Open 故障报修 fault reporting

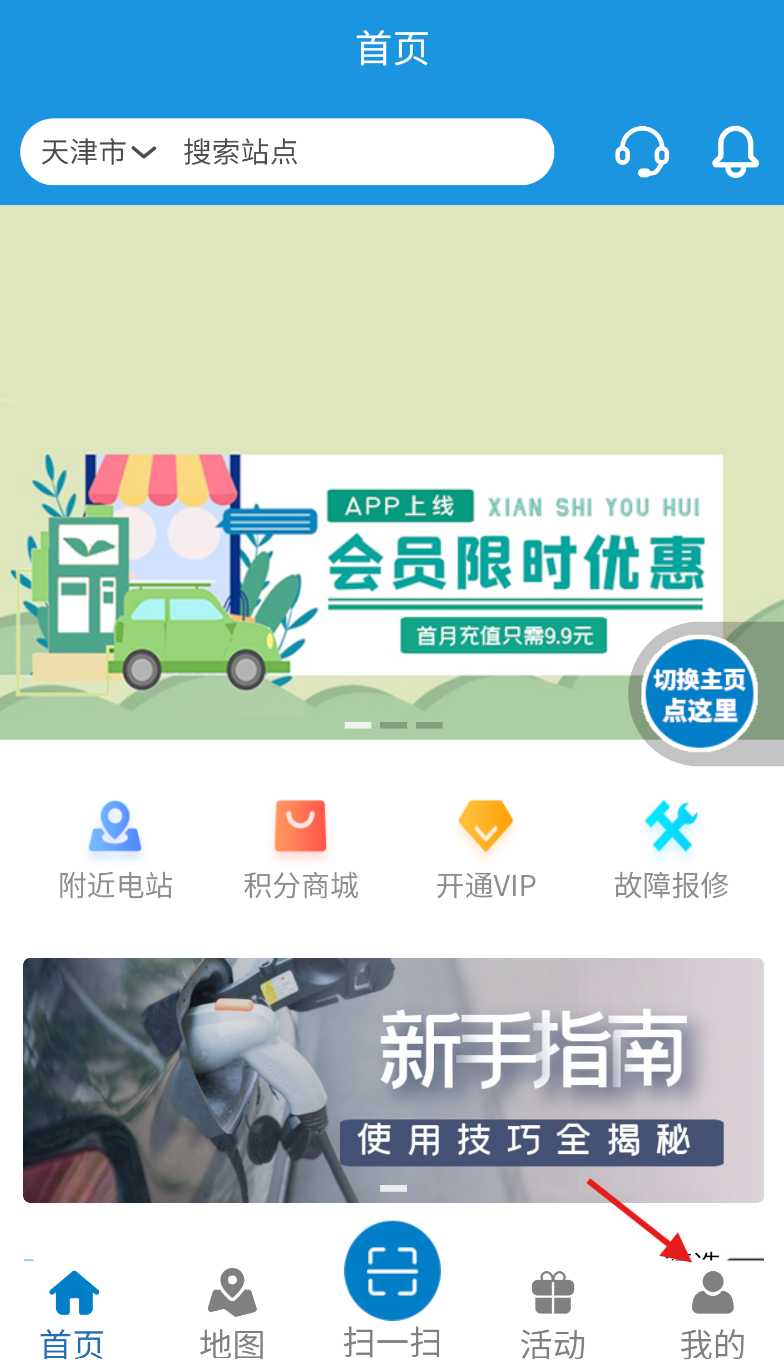pyautogui.click(x=671, y=850)
